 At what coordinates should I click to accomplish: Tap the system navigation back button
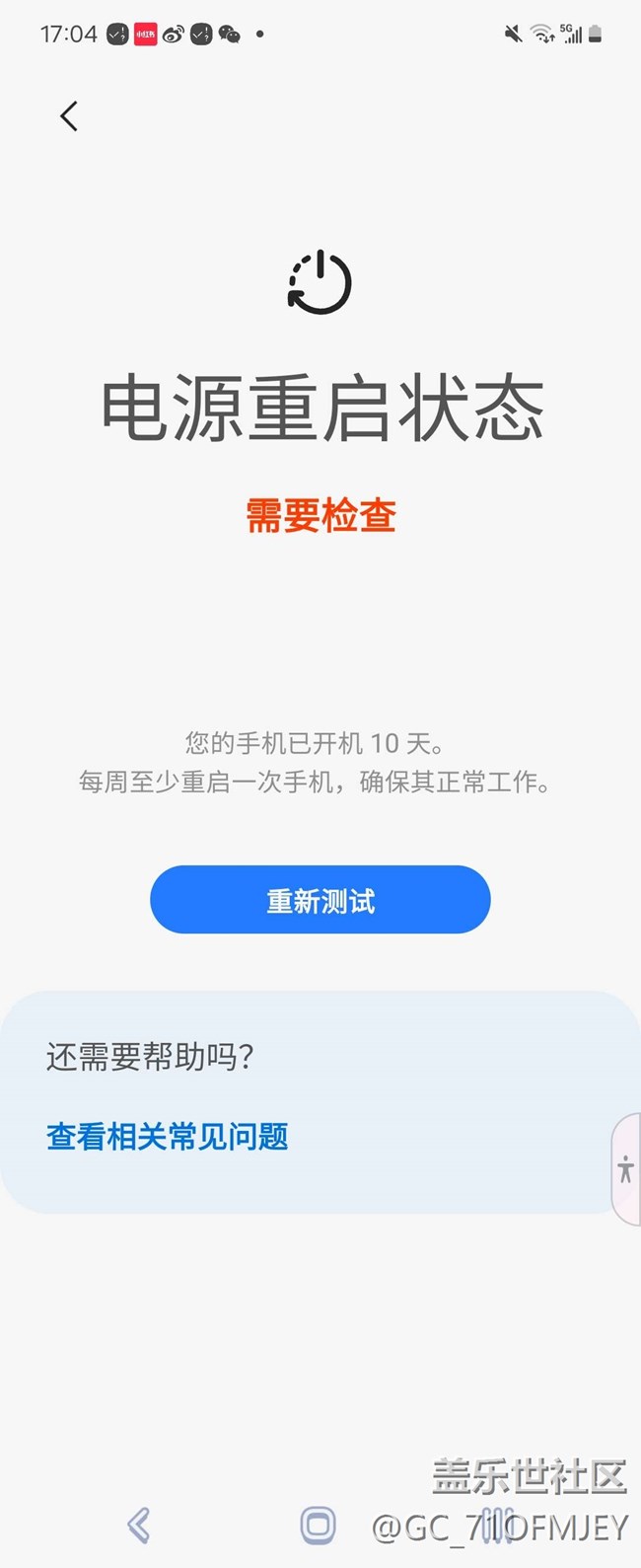coord(139,1526)
